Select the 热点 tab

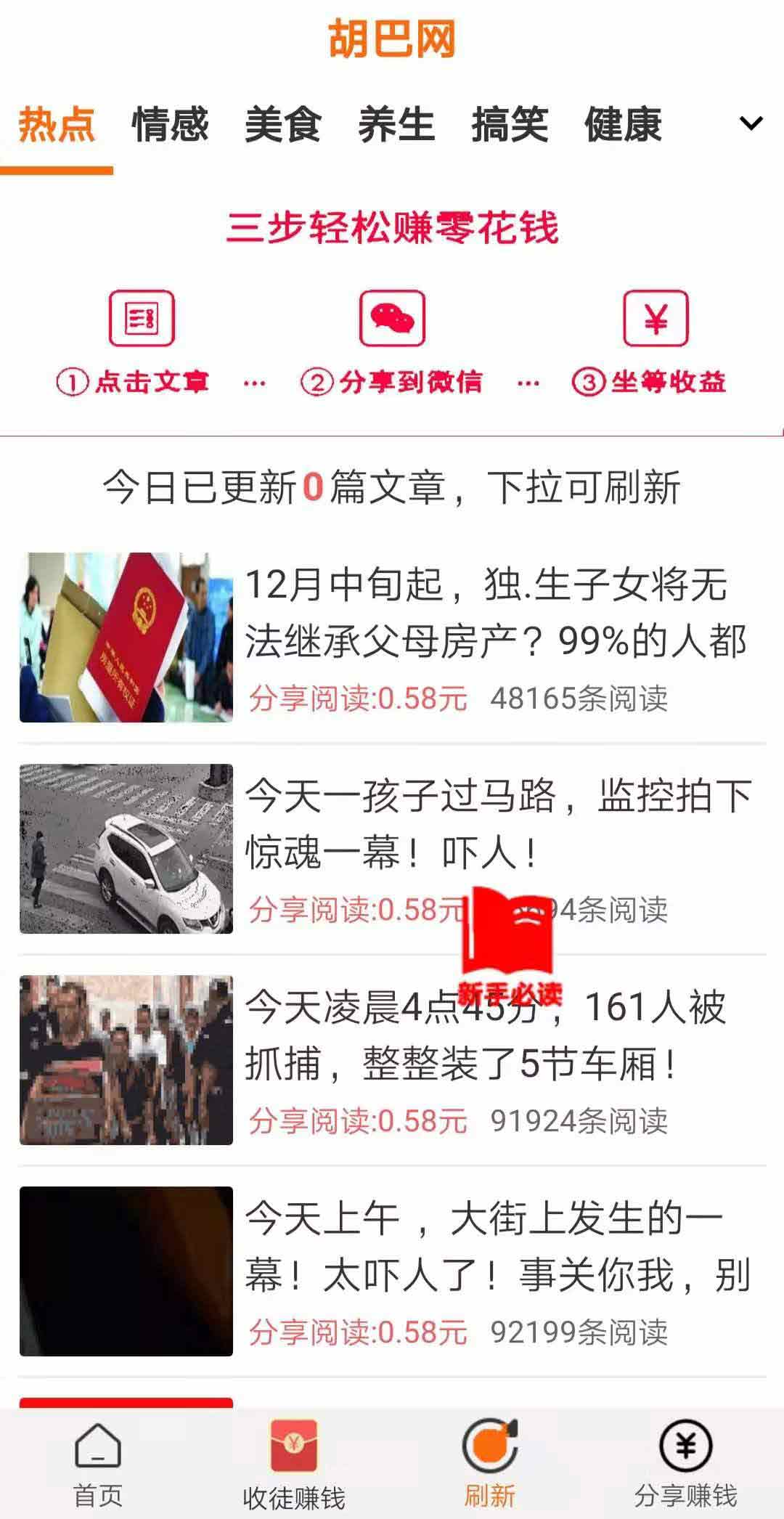tap(57, 124)
